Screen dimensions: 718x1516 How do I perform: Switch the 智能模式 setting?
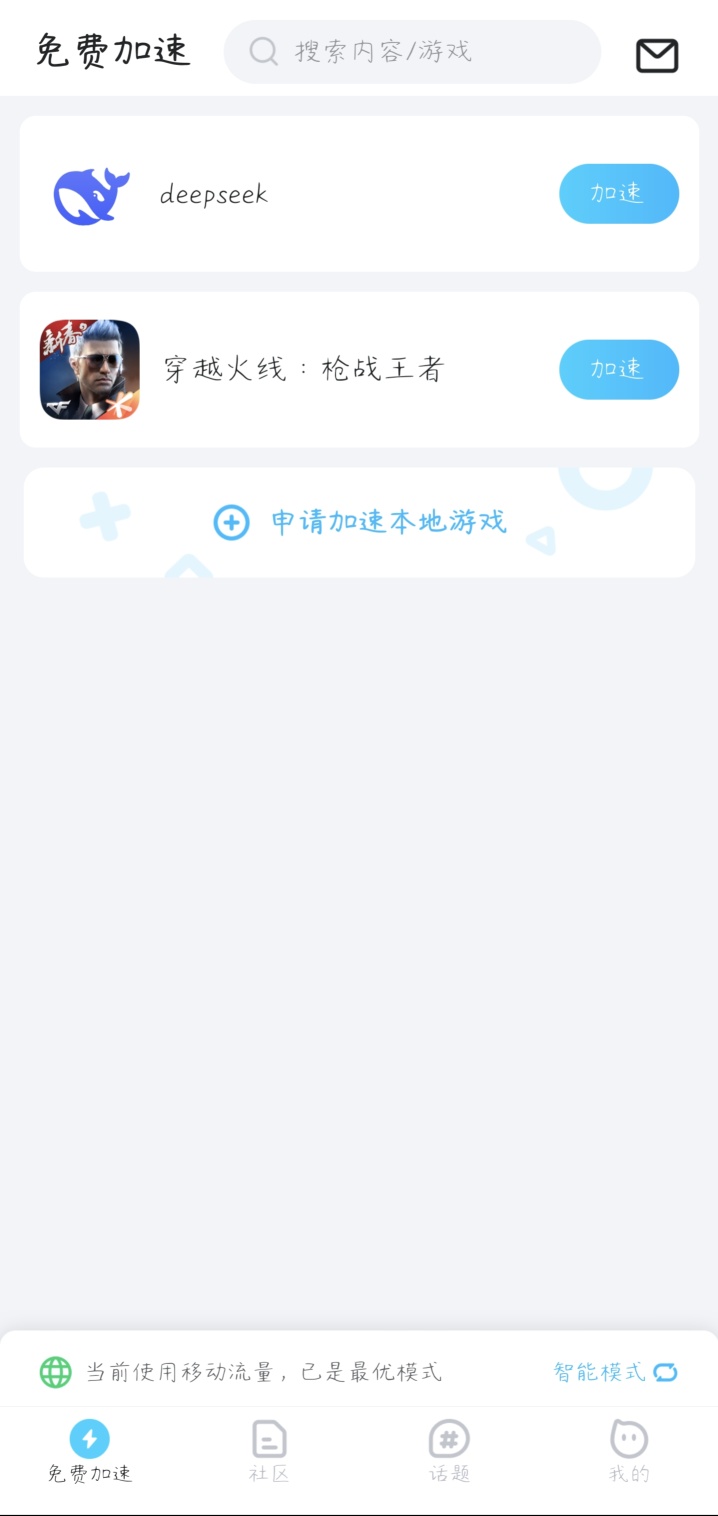[615, 1372]
